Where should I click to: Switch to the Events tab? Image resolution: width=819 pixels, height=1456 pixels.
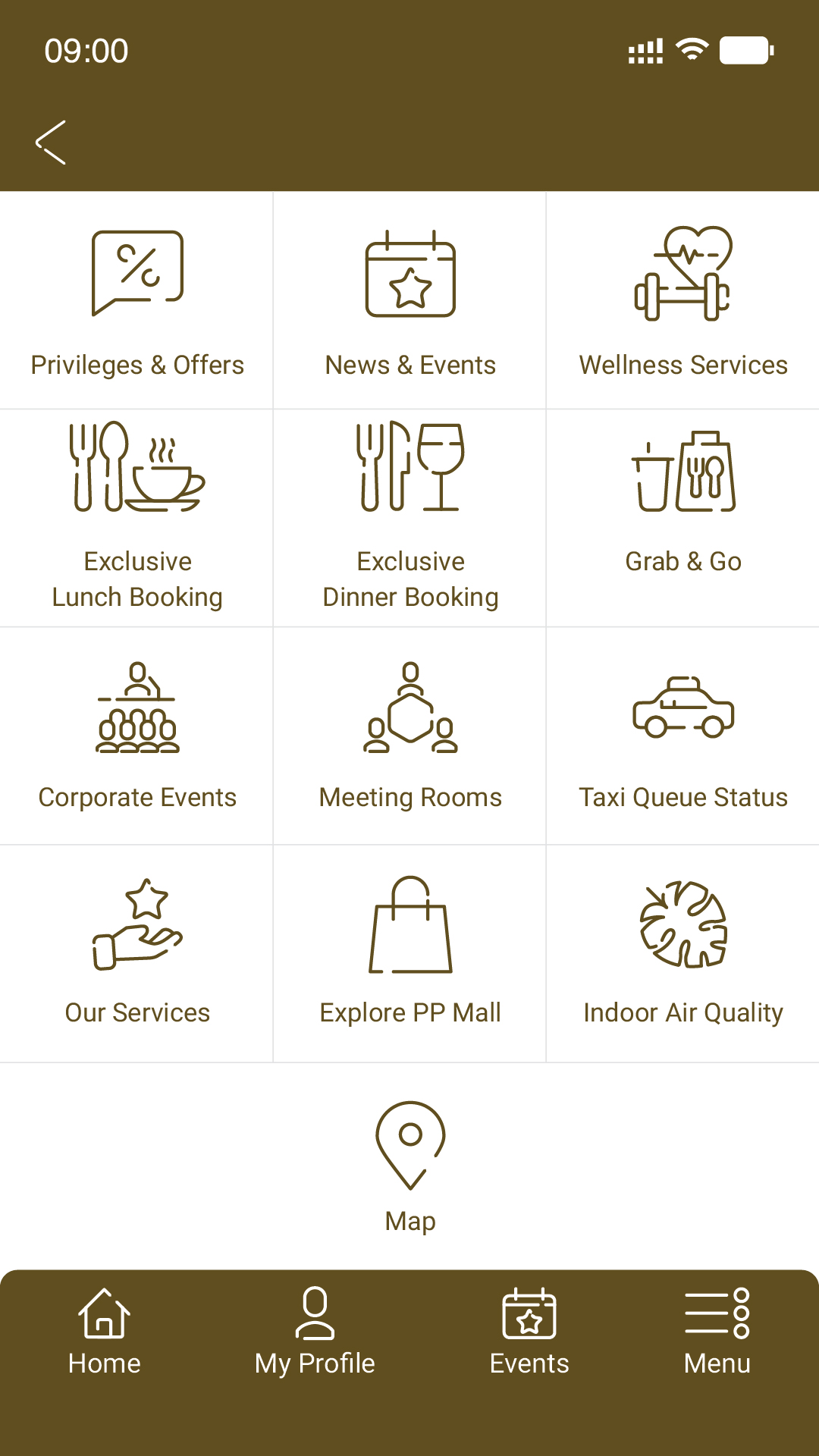click(x=529, y=1332)
